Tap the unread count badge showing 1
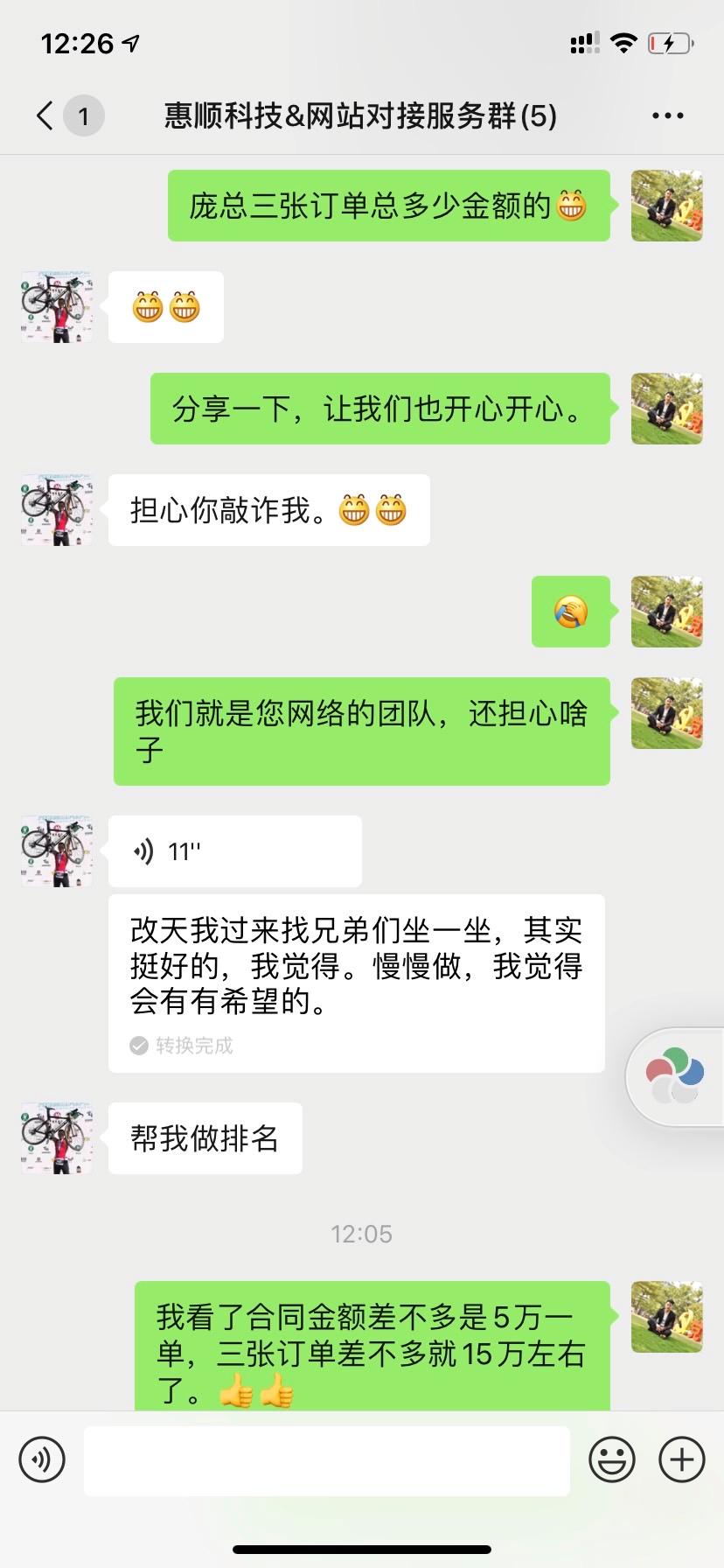 83,115
